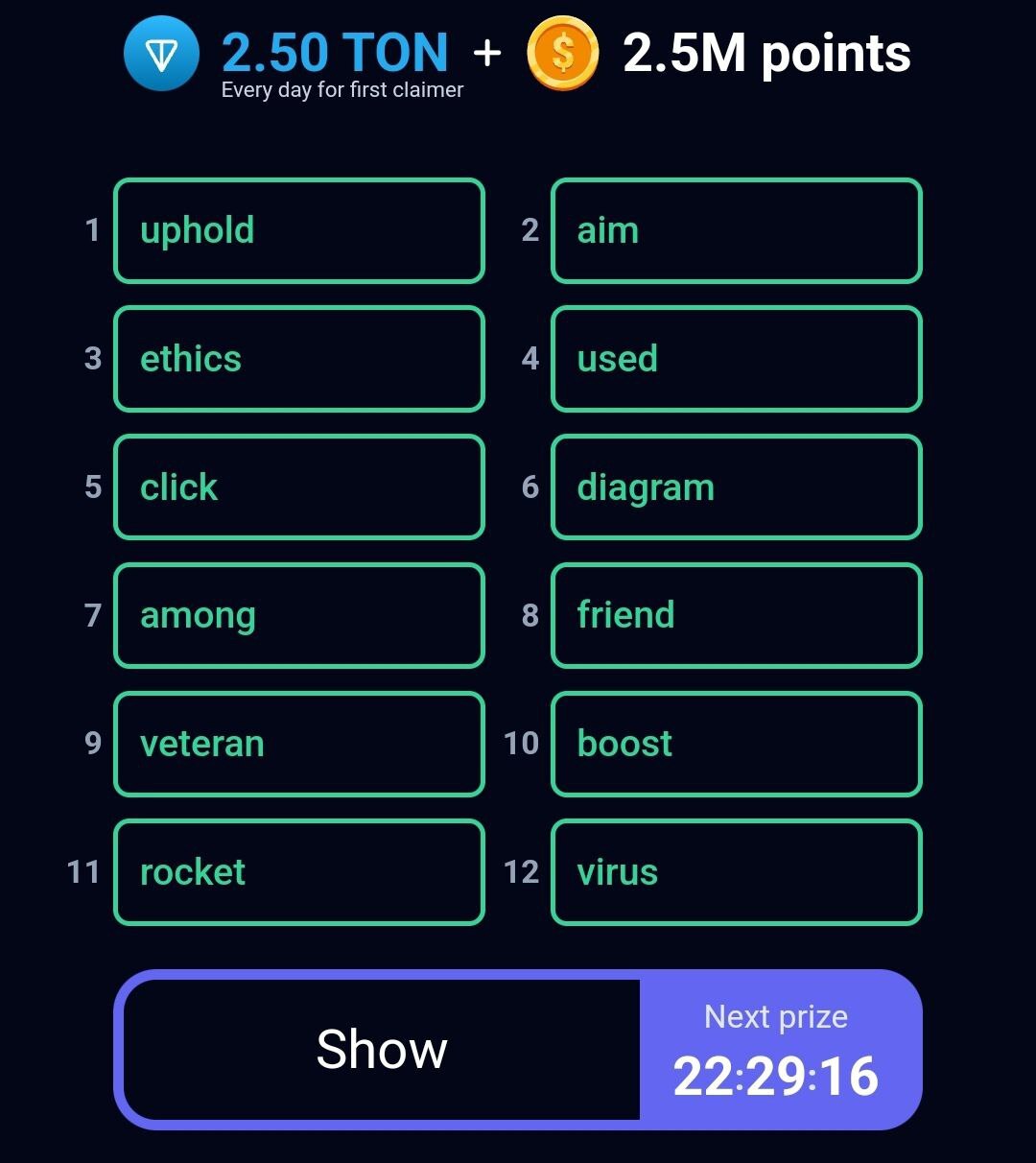Select word field 10 with 'boost'
This screenshot has width=1036, height=1163.
[736, 744]
